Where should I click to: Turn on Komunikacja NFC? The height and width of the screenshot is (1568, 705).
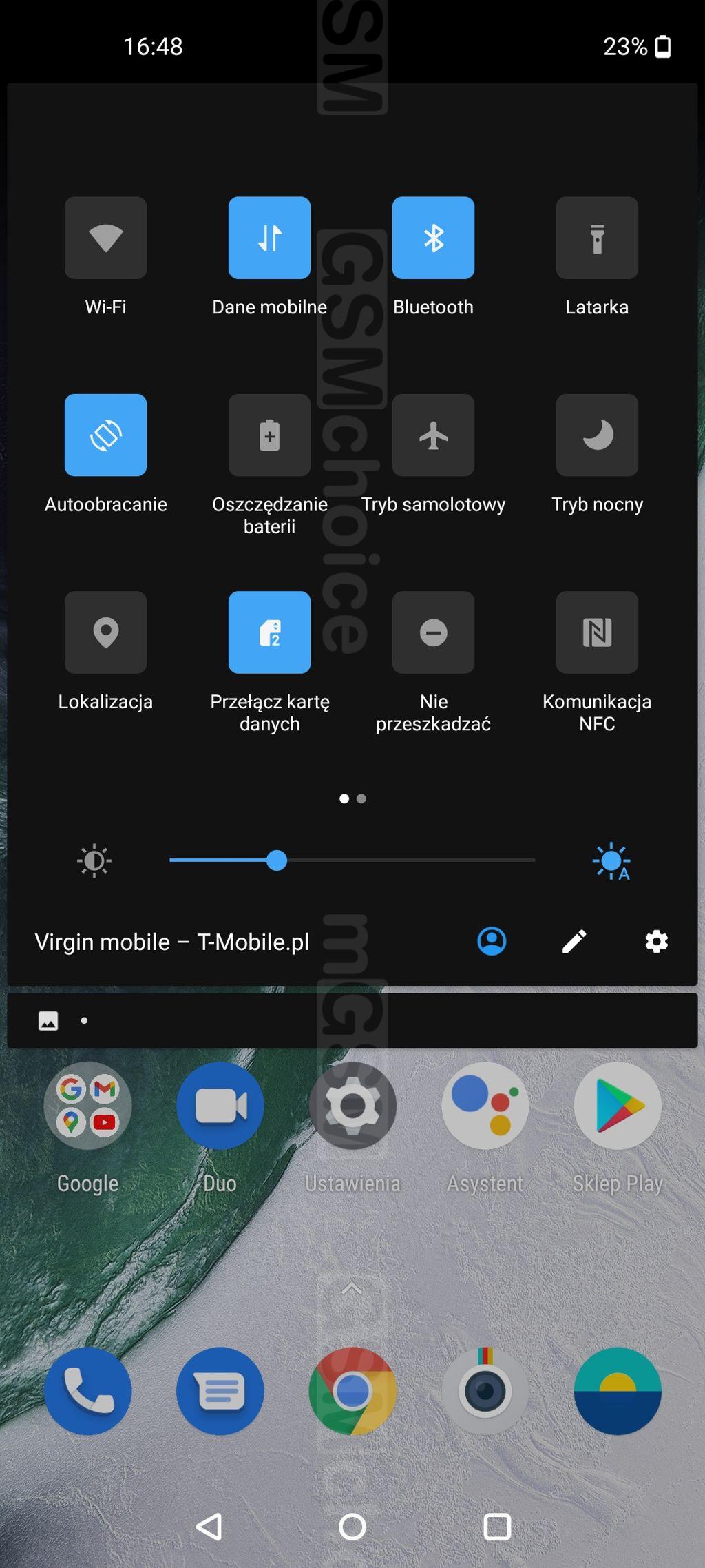[x=597, y=632]
